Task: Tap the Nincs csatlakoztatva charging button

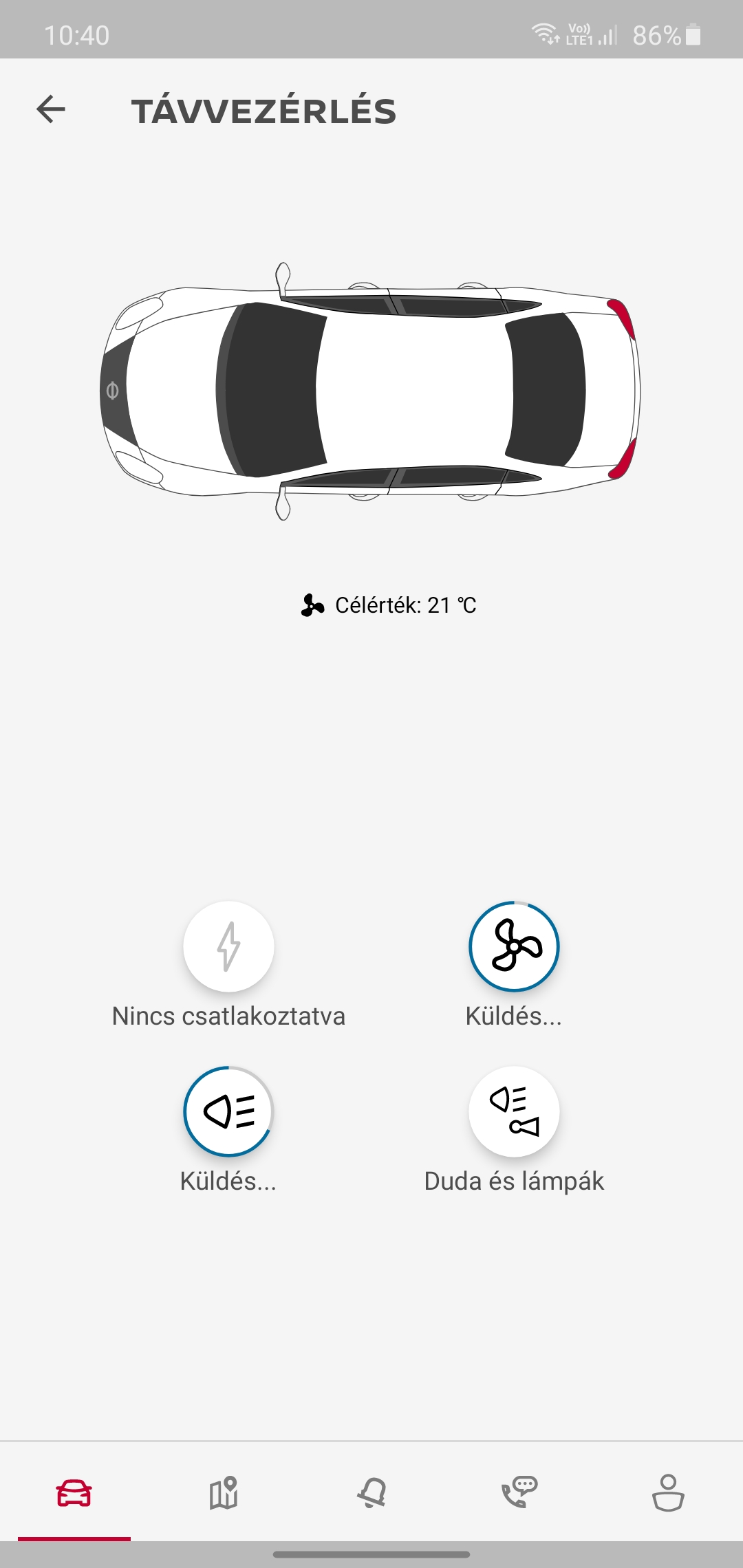Action: tap(228, 946)
